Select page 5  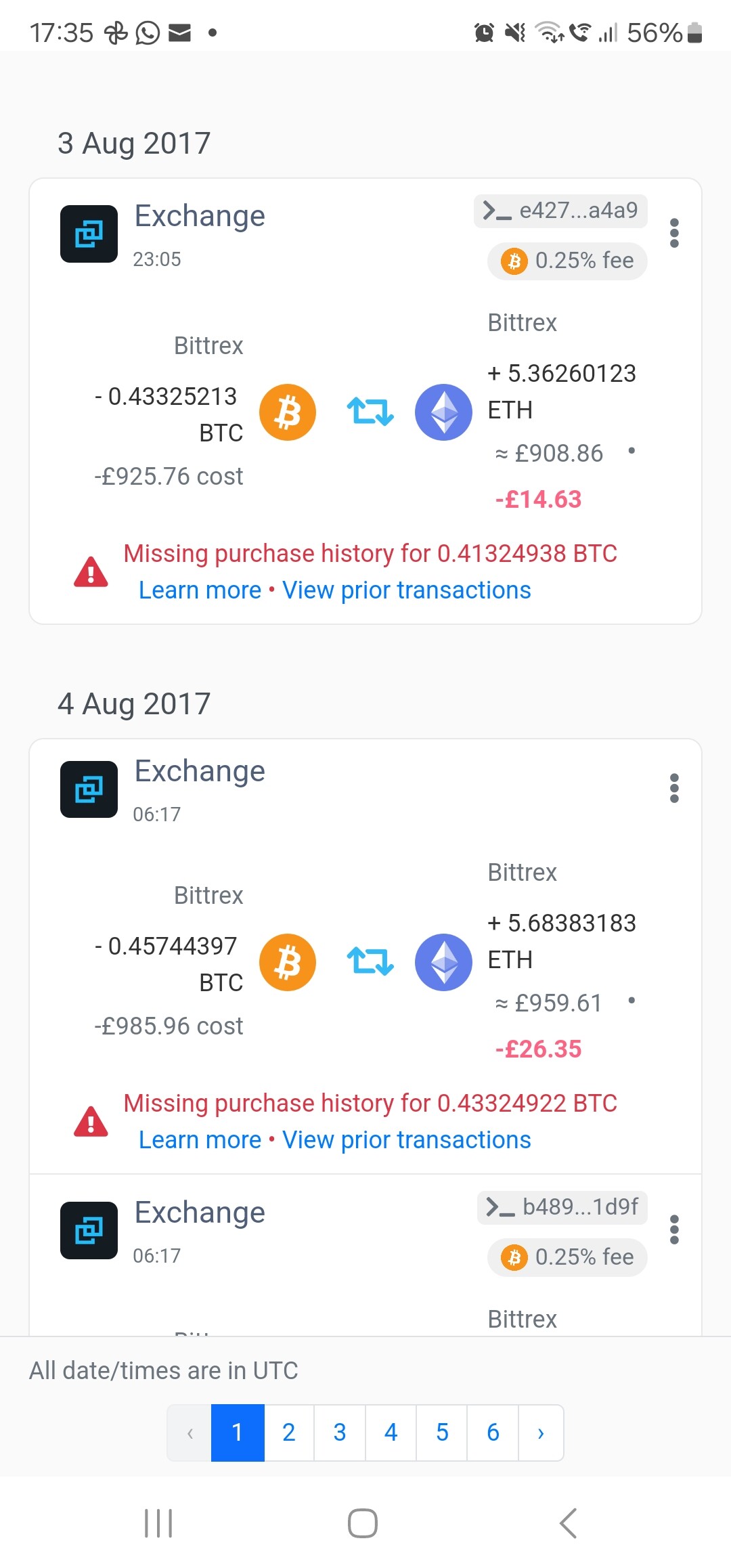pos(442,1433)
